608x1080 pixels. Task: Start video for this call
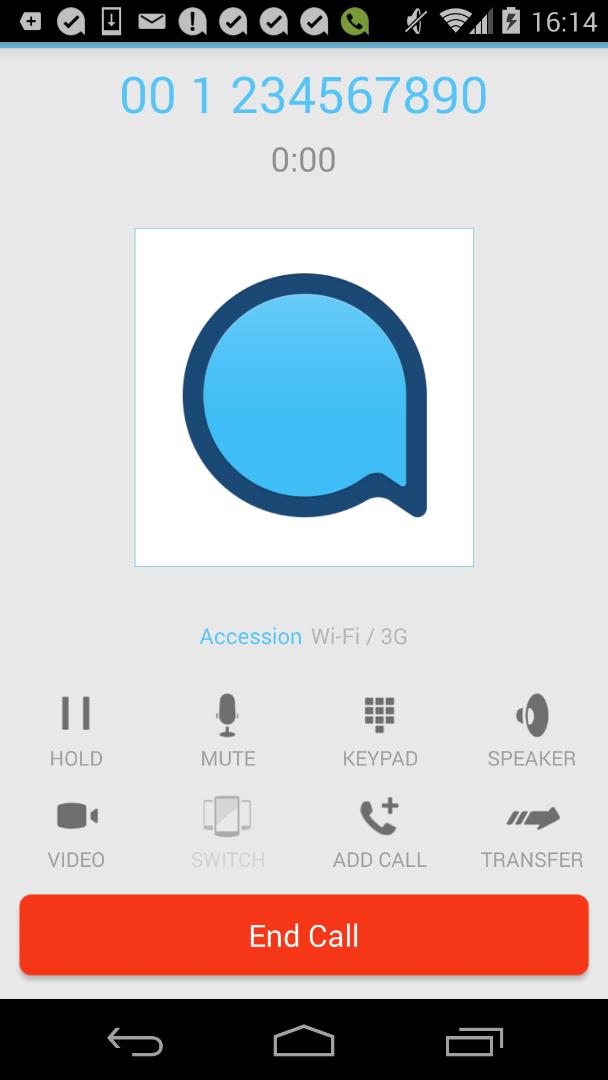click(76, 831)
